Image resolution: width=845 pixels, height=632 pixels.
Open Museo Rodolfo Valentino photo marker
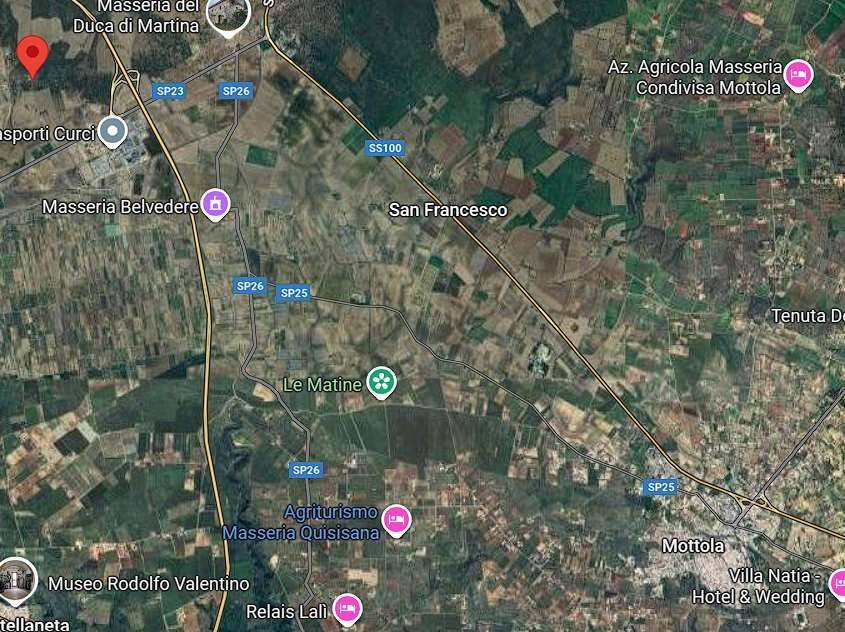coord(17,579)
